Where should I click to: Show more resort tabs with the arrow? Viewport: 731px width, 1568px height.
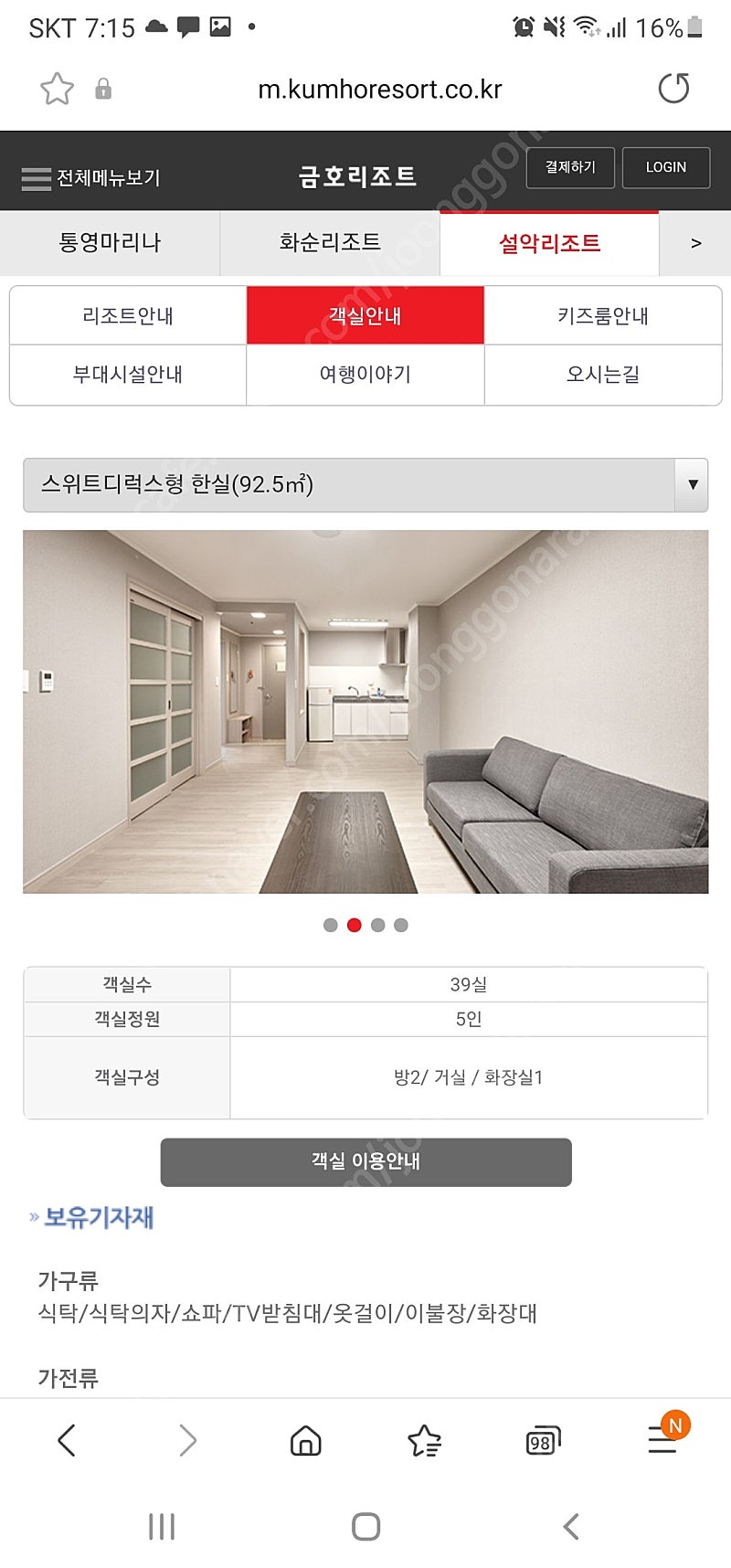click(x=695, y=243)
